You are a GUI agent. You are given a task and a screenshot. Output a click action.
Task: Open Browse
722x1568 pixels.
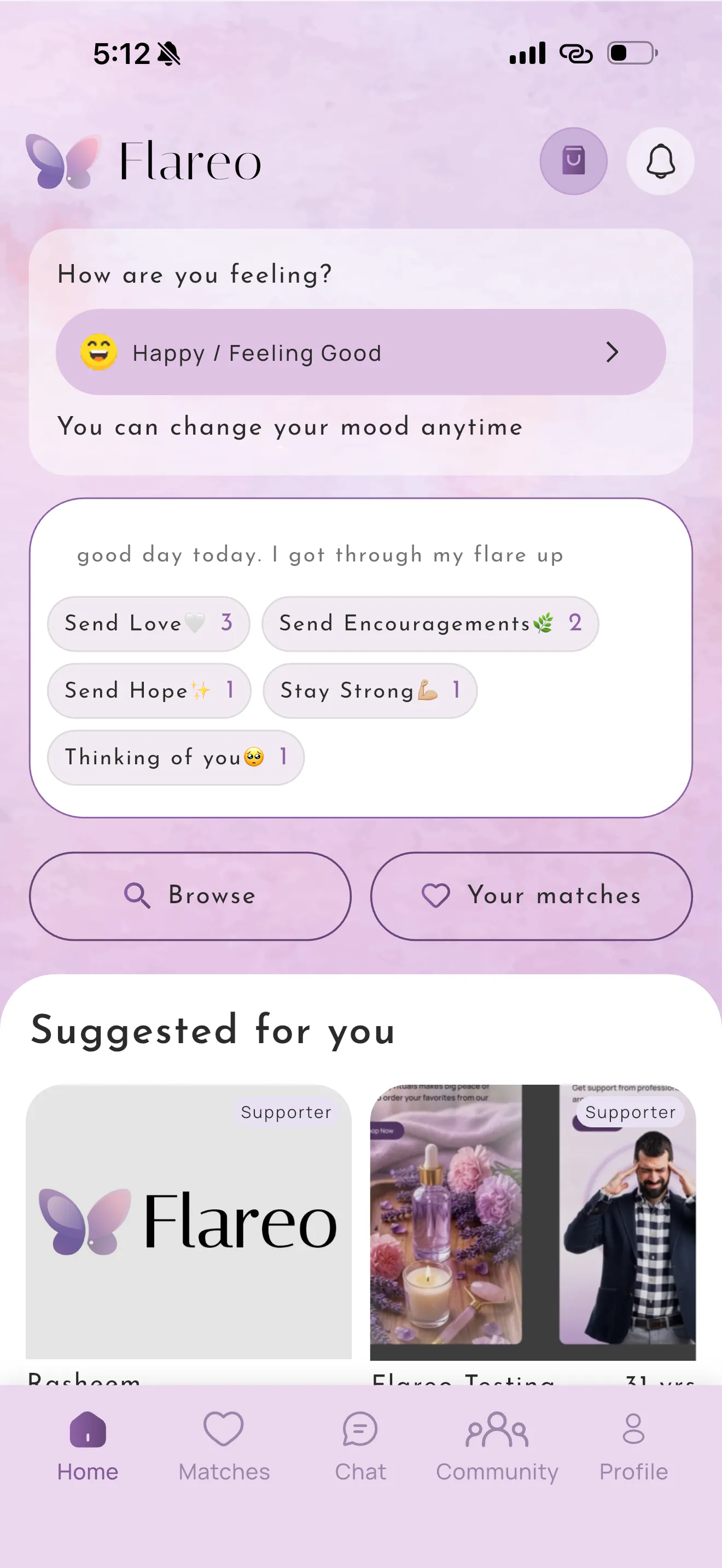(x=190, y=896)
